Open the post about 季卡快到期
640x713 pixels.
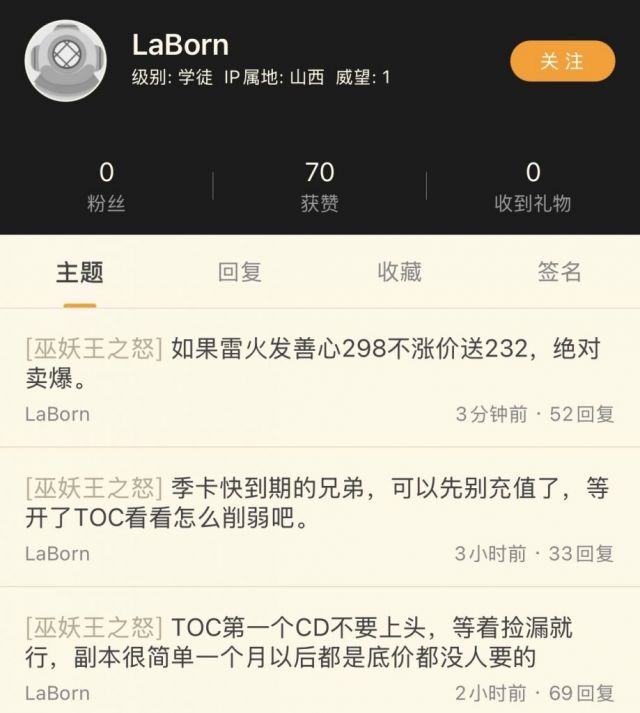click(320, 504)
